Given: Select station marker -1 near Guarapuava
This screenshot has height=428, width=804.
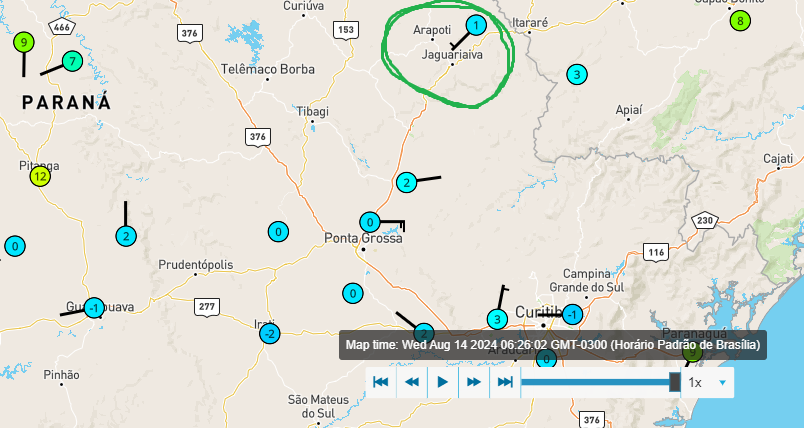Looking at the screenshot, I should click(94, 308).
